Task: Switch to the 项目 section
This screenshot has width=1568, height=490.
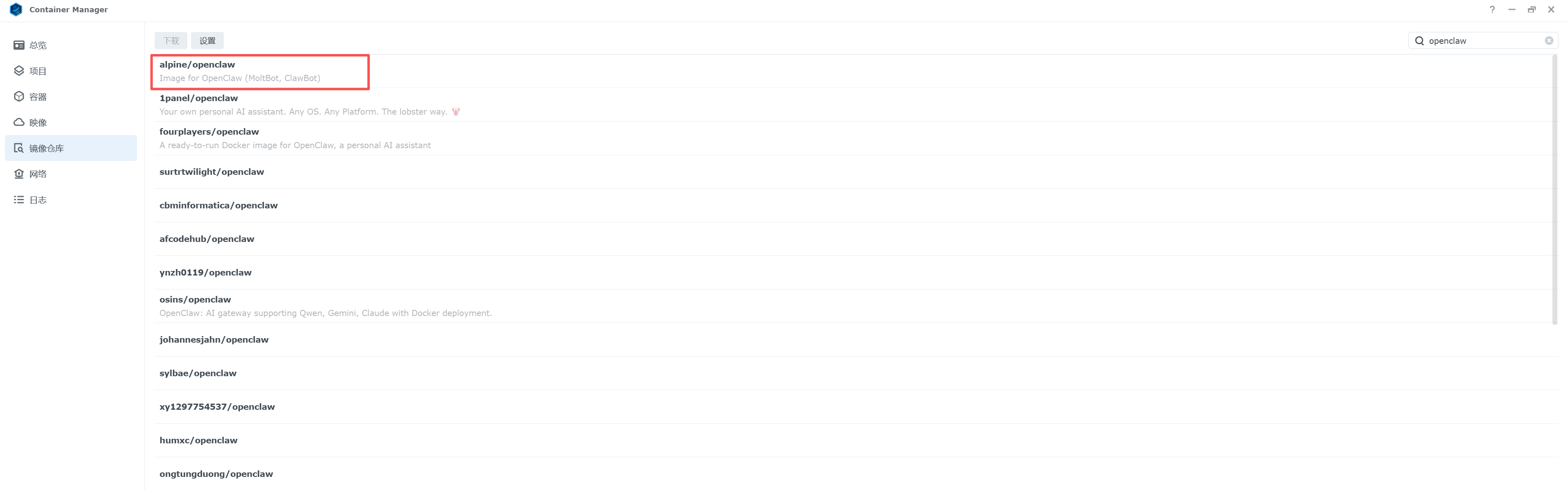Action: pos(38,71)
